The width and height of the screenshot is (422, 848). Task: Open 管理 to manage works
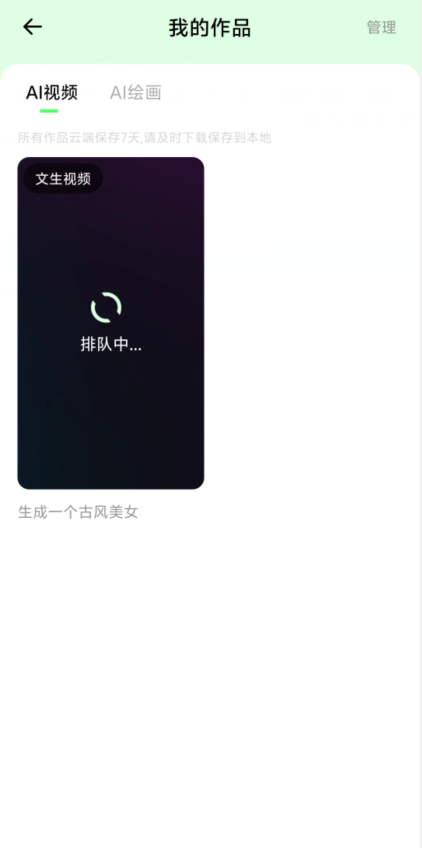(381, 28)
